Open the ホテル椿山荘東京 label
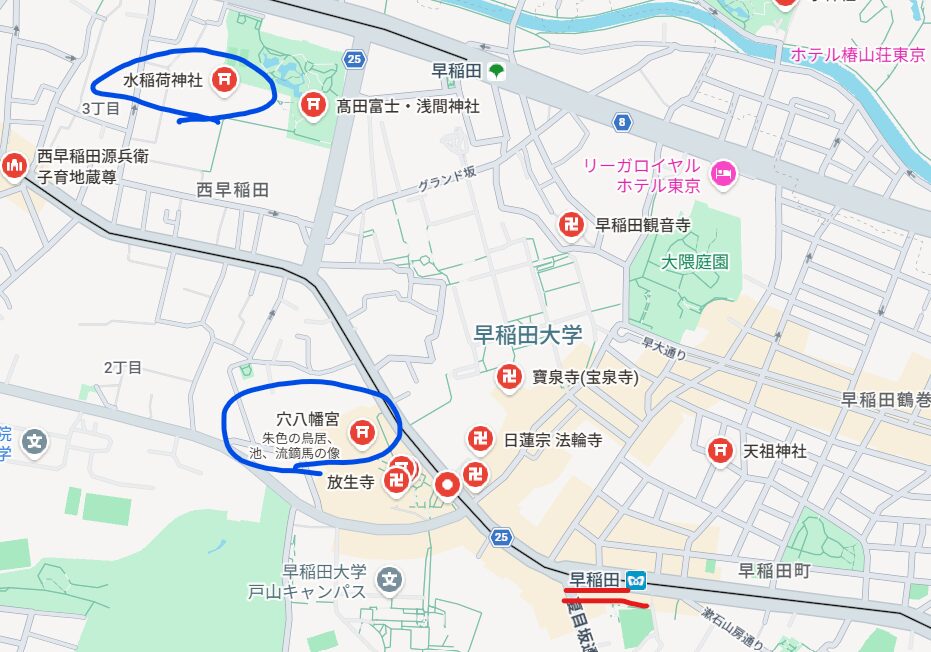This screenshot has width=931, height=652. pyautogui.click(x=858, y=55)
